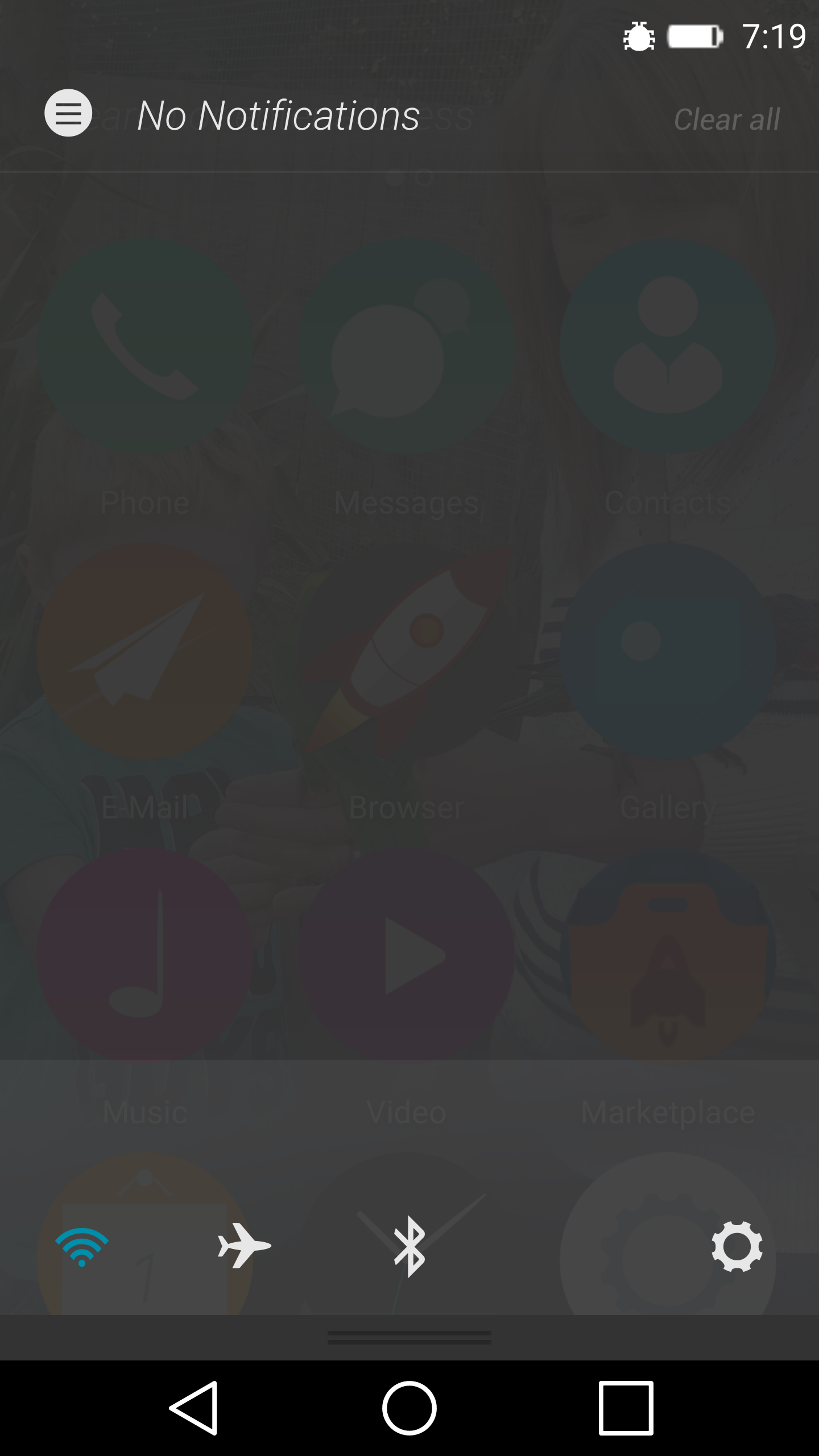Viewport: 819px width, 1456px height.
Task: Enable airplane mode
Action: tap(245, 1246)
